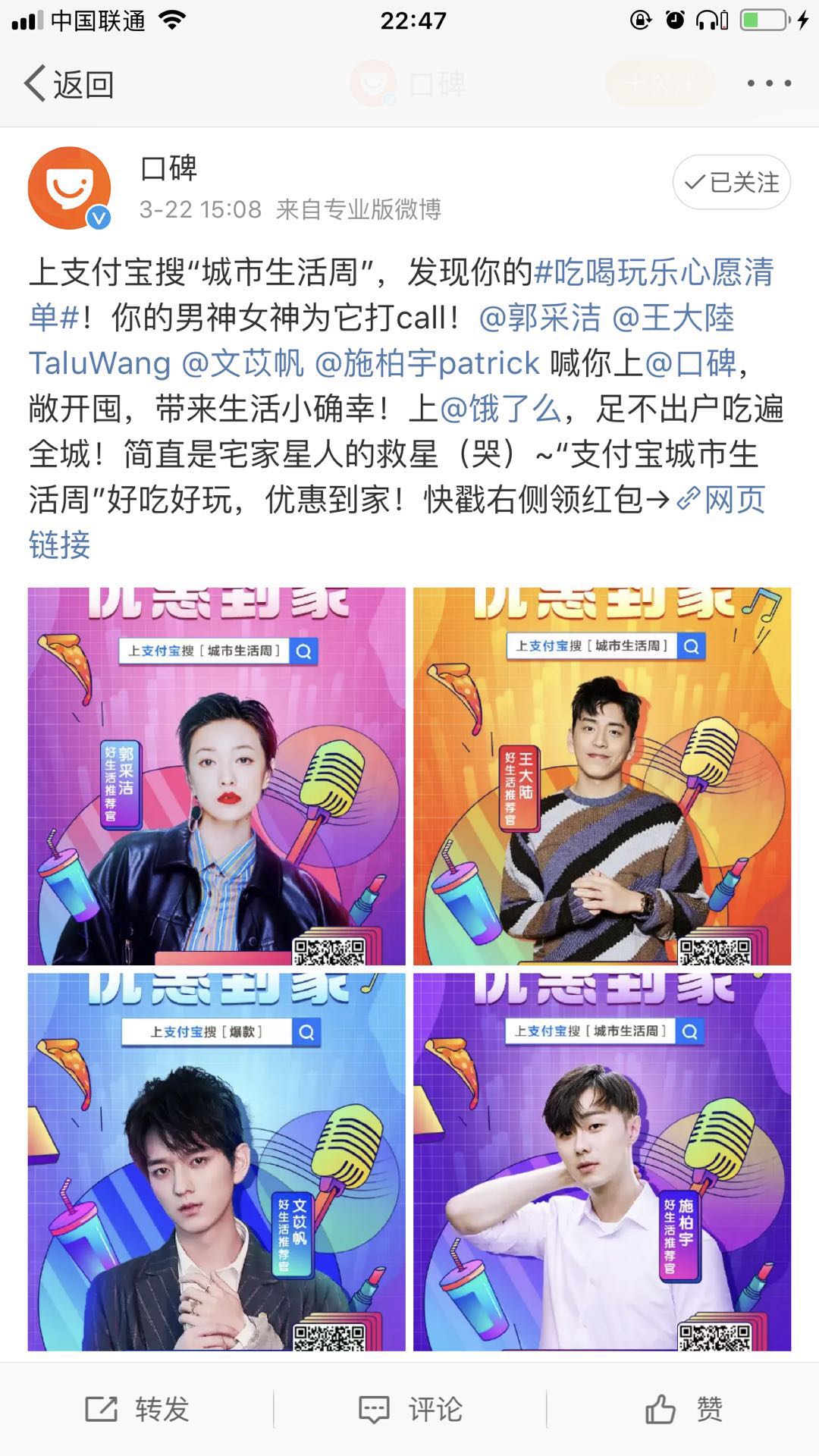Repost with the 转发 button
819x1456 pixels.
(137, 1409)
